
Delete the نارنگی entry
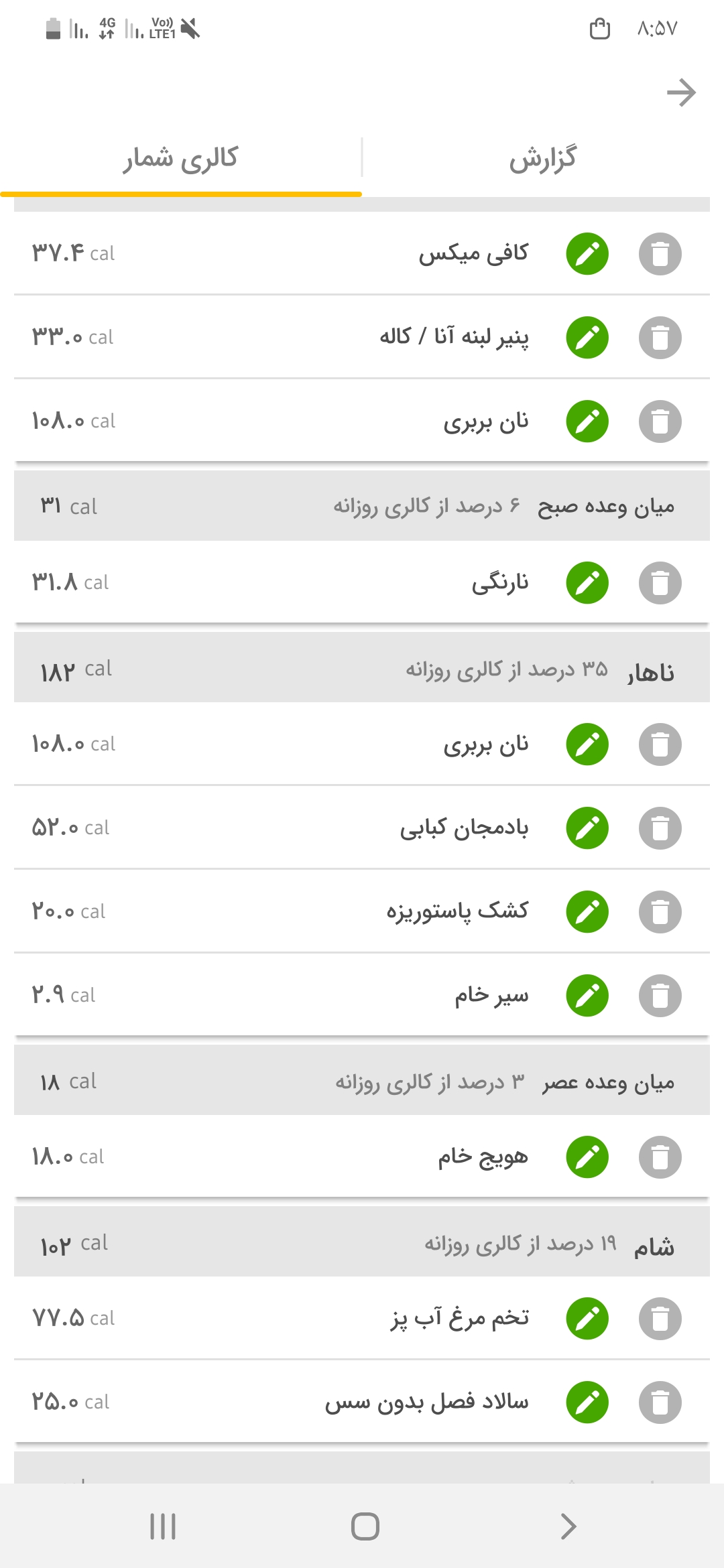pyautogui.click(x=660, y=582)
